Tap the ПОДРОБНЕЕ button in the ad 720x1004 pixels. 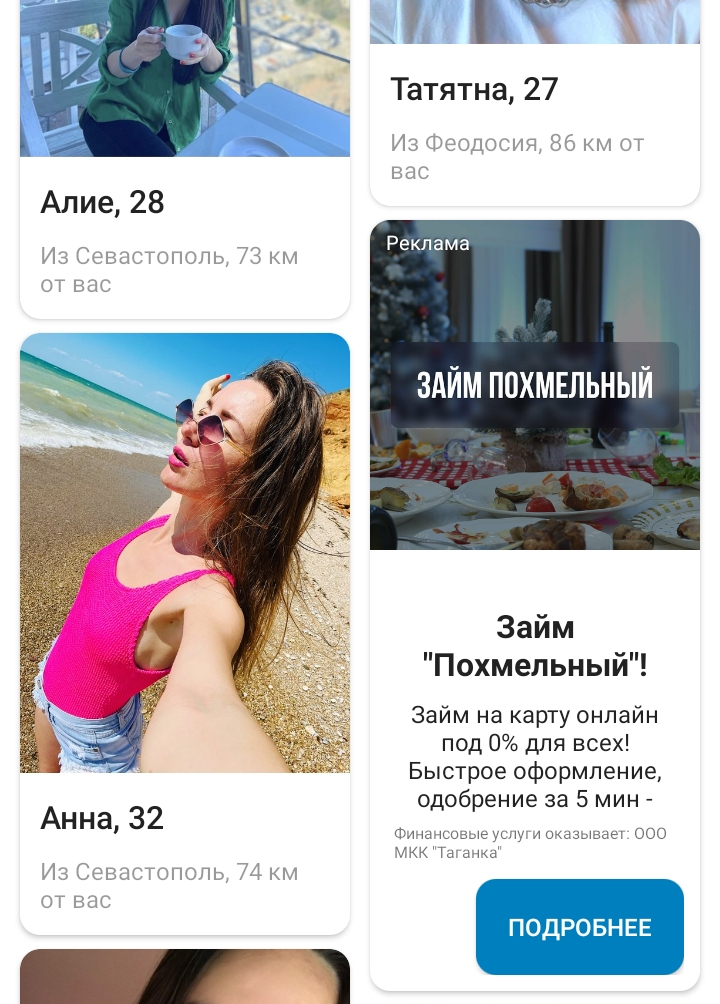pyautogui.click(x=579, y=927)
